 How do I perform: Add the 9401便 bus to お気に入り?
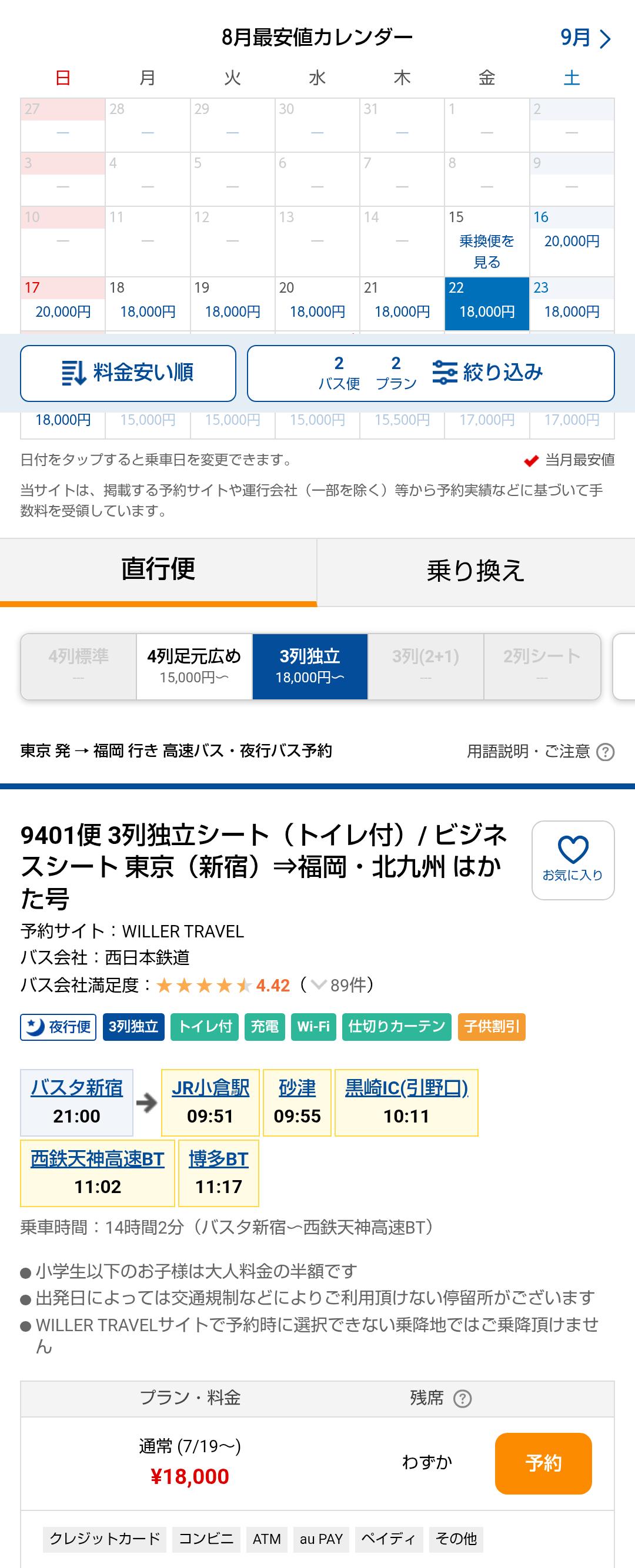[573, 860]
